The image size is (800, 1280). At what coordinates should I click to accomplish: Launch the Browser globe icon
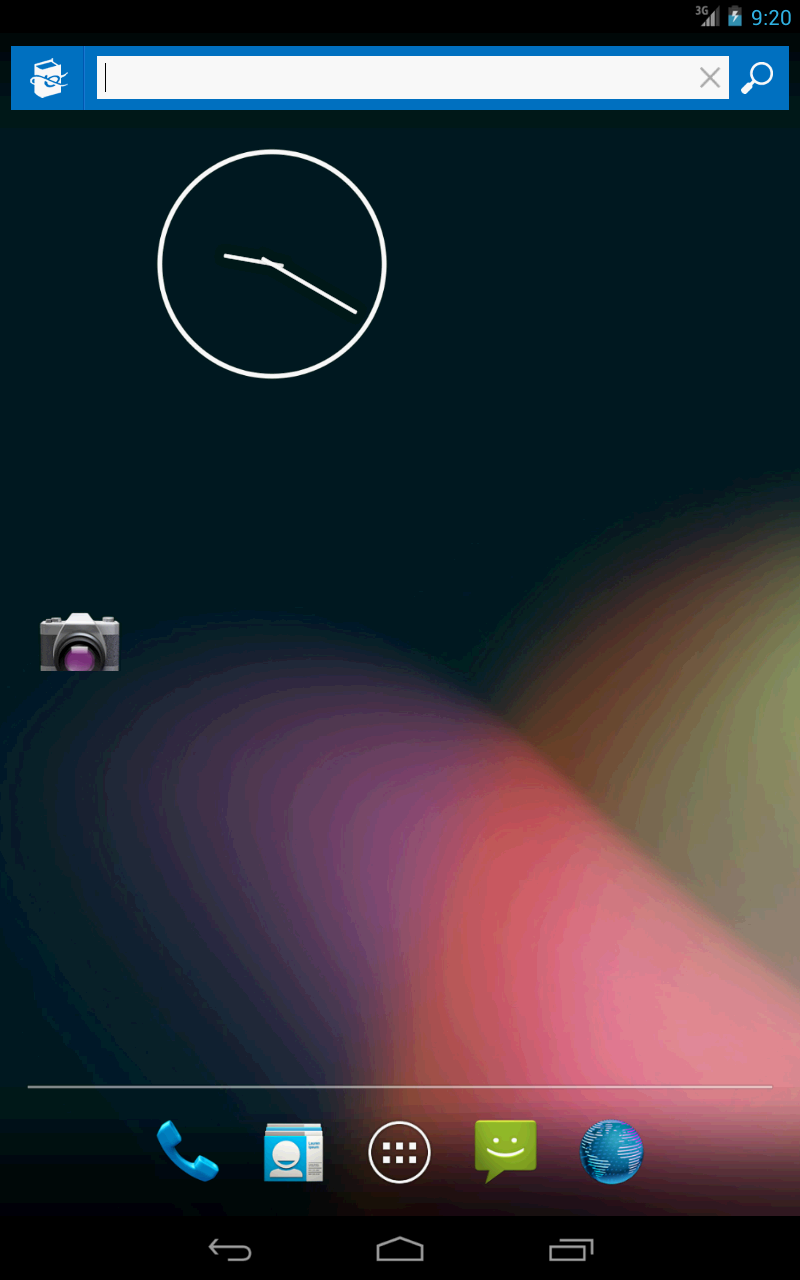tap(612, 1152)
